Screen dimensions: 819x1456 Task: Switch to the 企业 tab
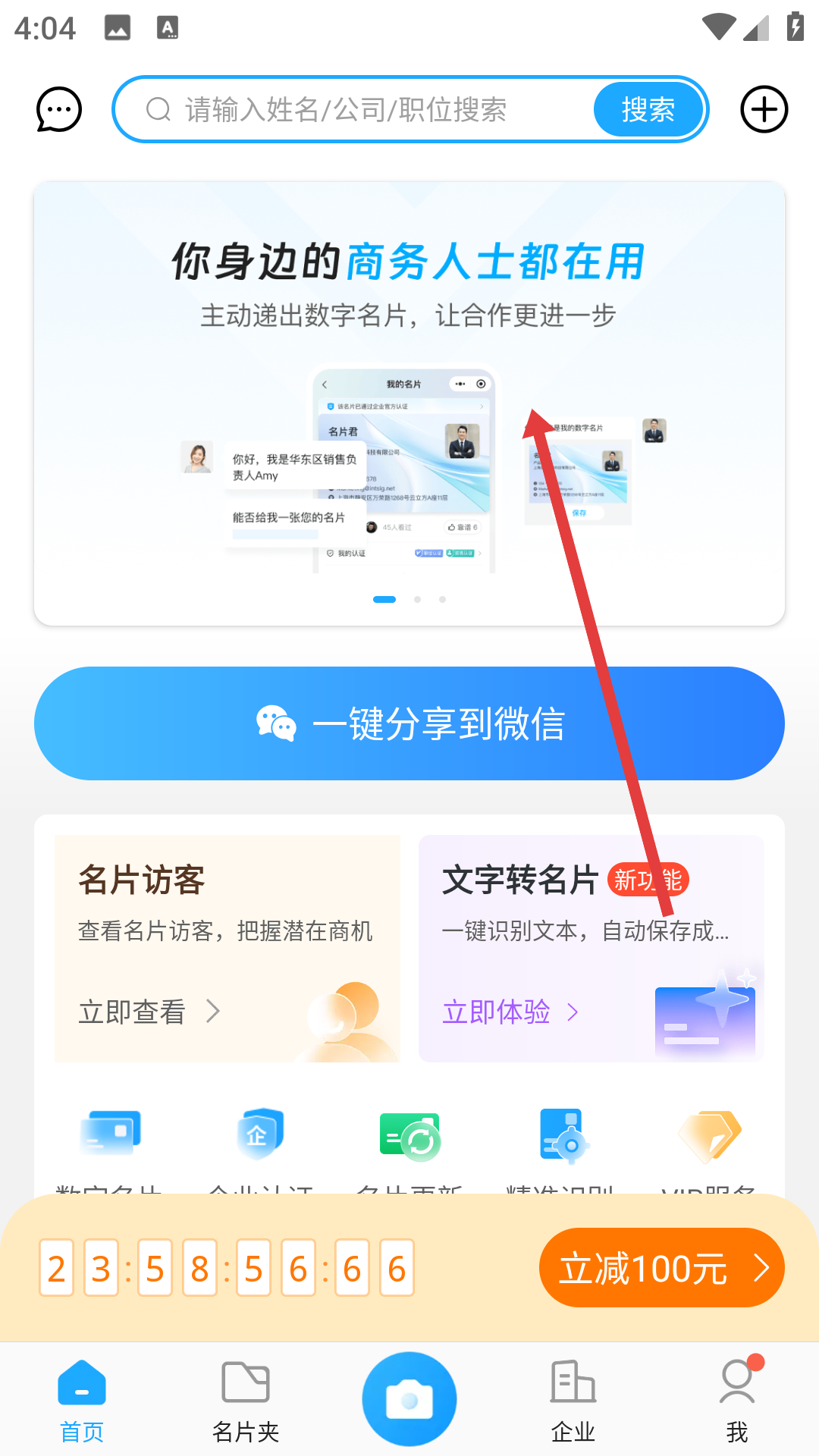pos(573,1401)
